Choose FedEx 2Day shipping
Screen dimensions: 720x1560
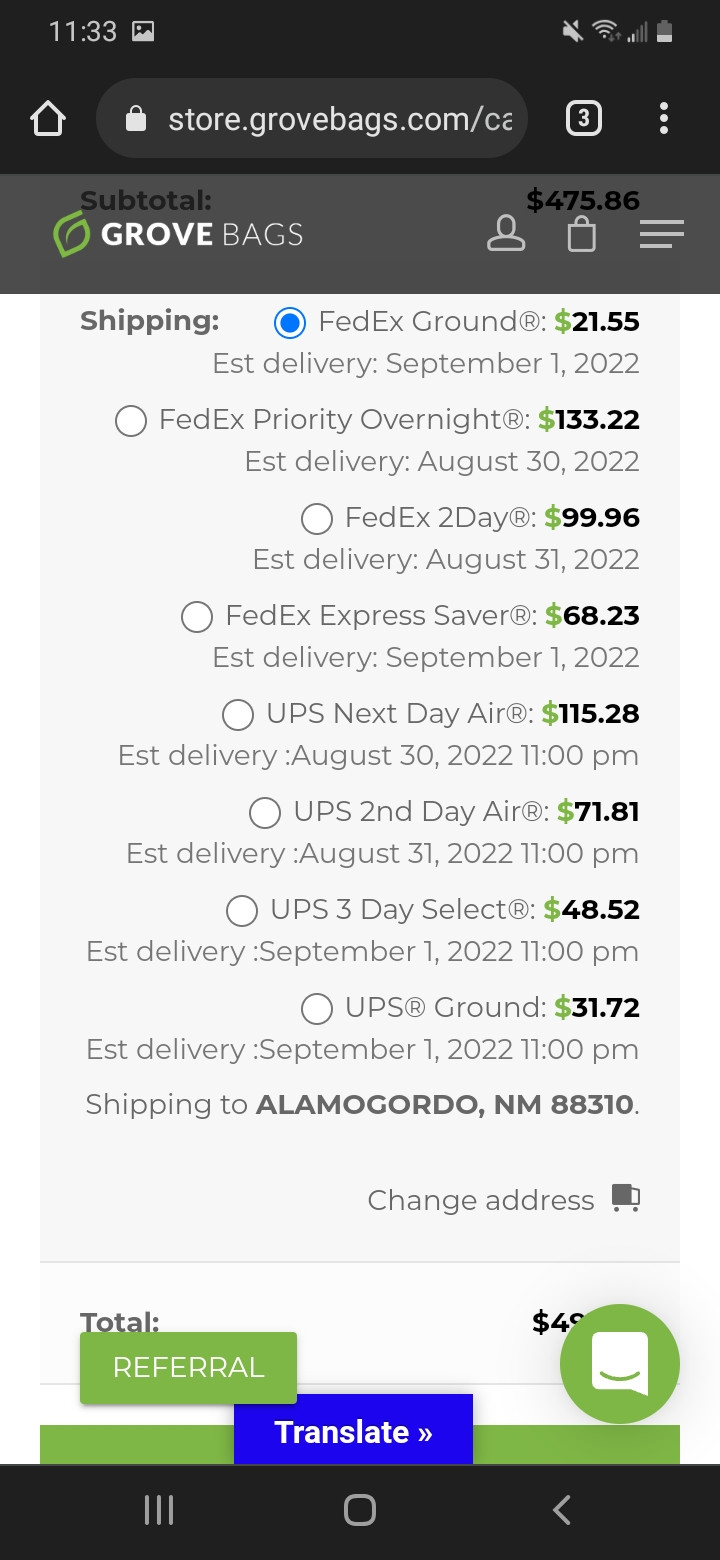click(317, 519)
